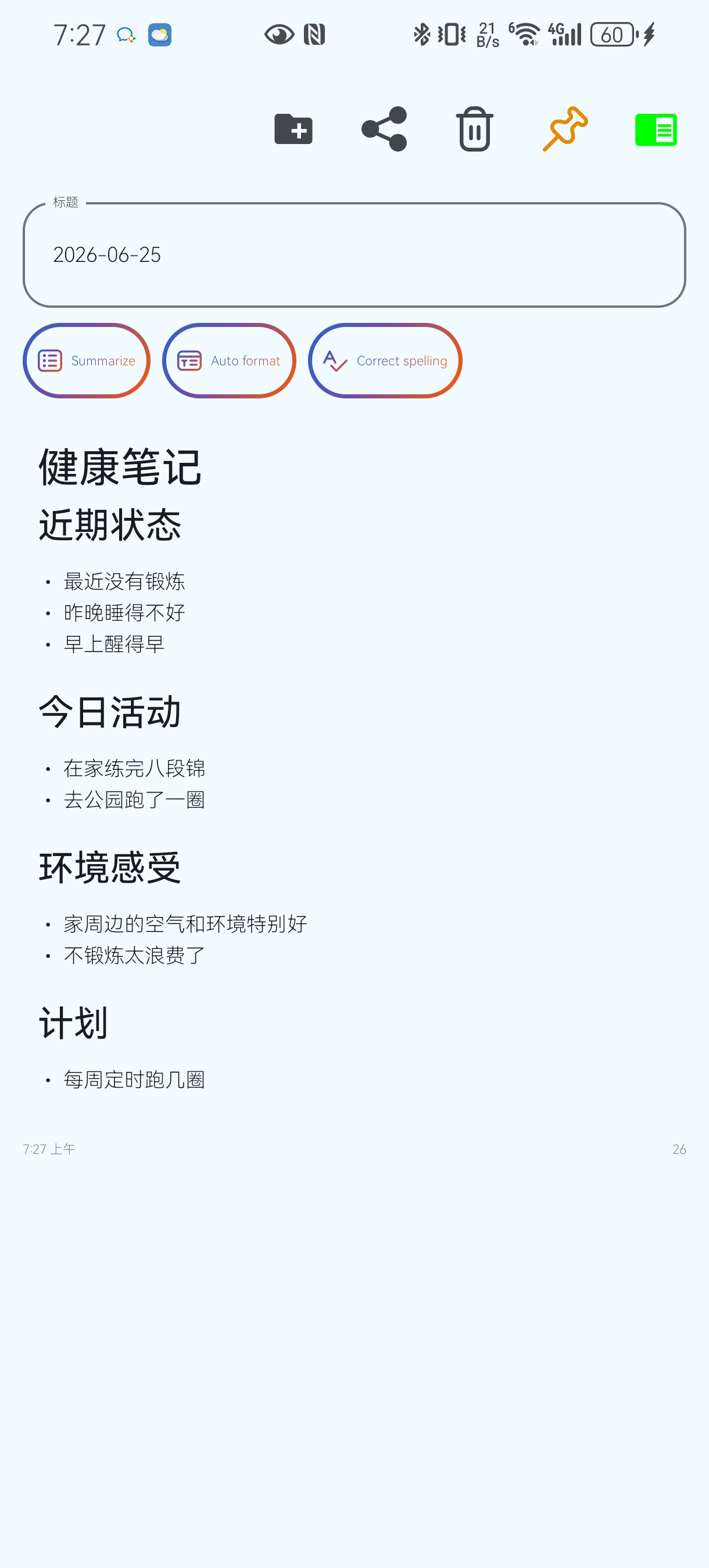Toggle the green reading view icon

pos(656,129)
